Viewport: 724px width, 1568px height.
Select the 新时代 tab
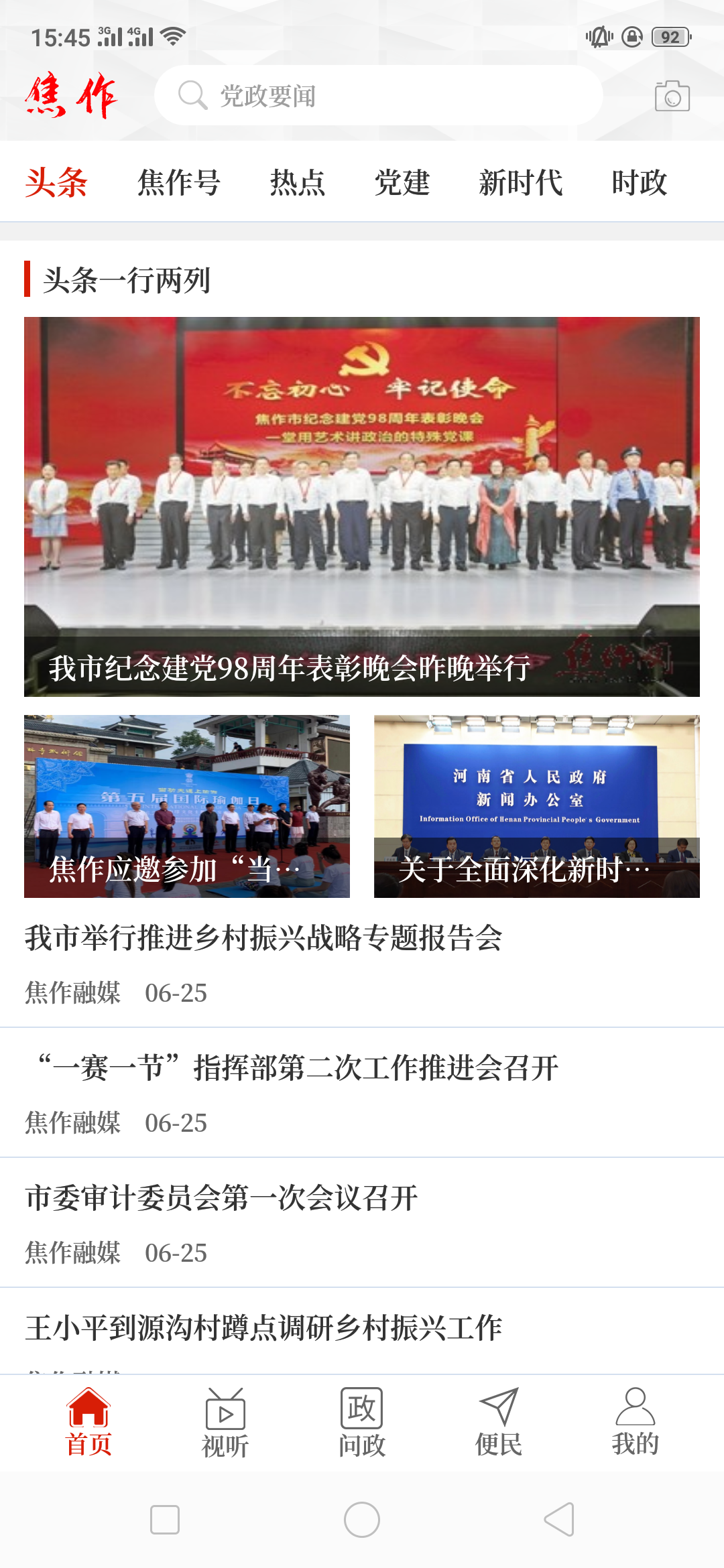click(521, 182)
